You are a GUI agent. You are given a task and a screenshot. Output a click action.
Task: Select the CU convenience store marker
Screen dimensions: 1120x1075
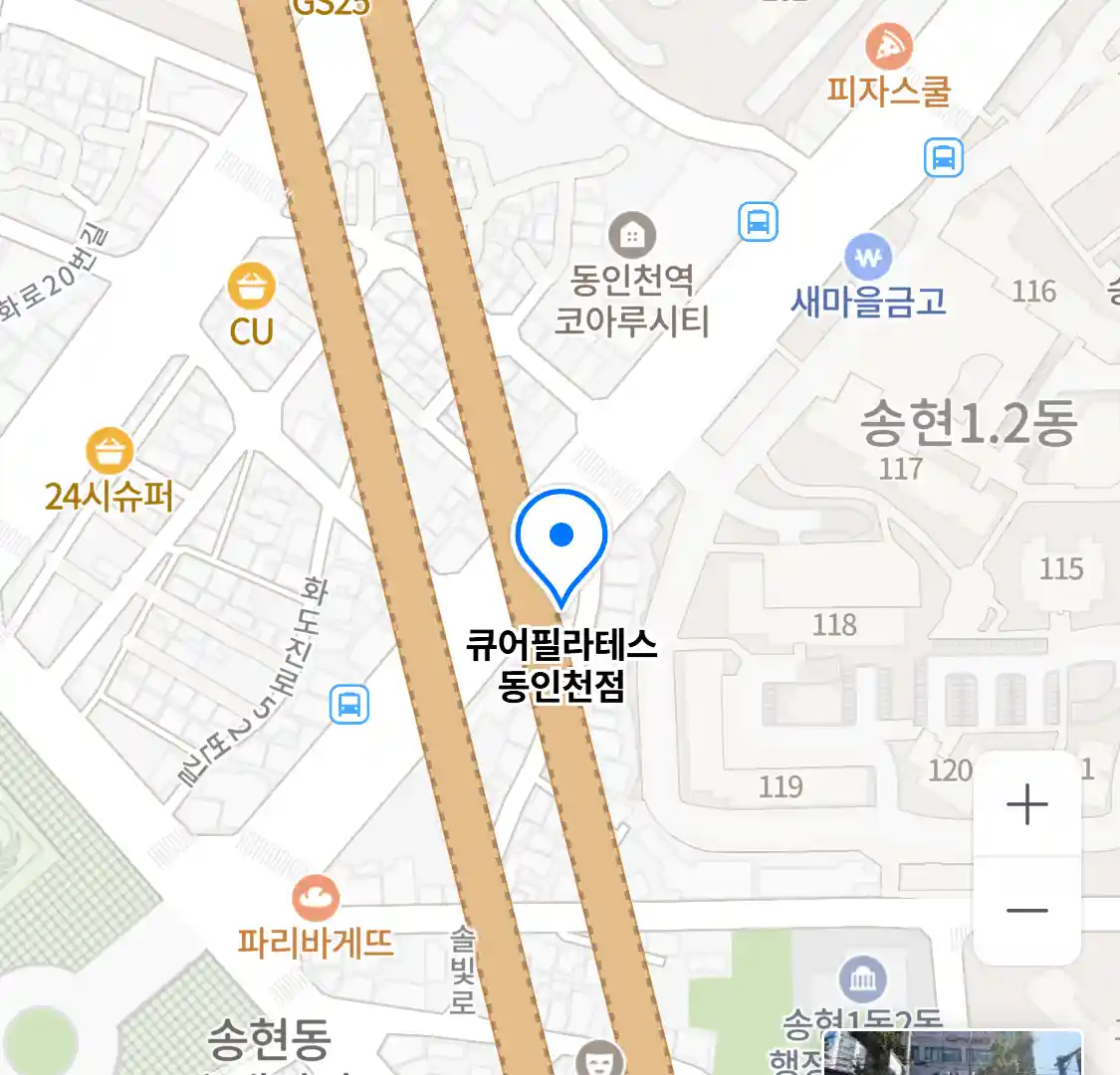click(x=251, y=288)
